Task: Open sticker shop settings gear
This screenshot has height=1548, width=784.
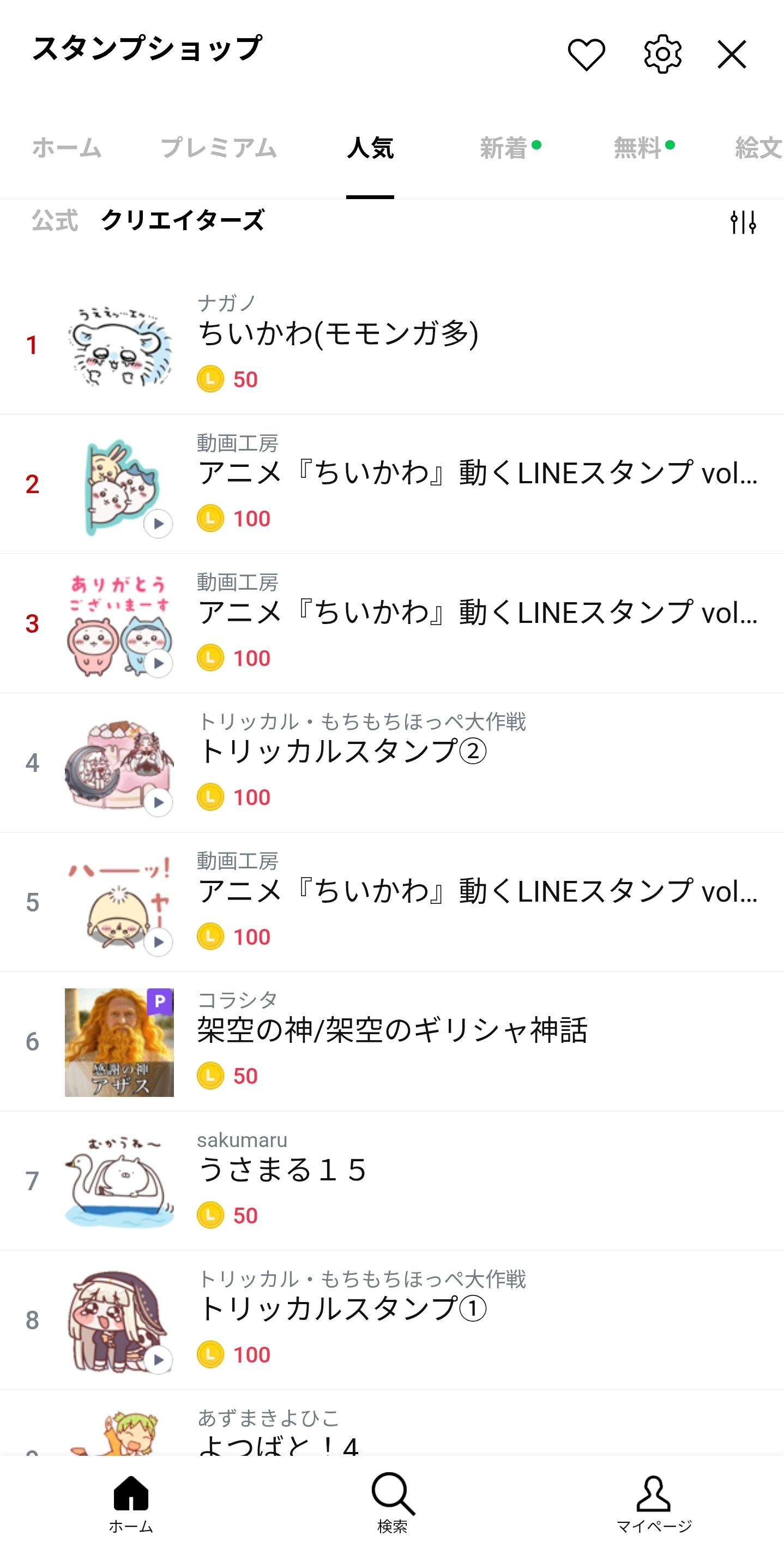Action: [662, 55]
